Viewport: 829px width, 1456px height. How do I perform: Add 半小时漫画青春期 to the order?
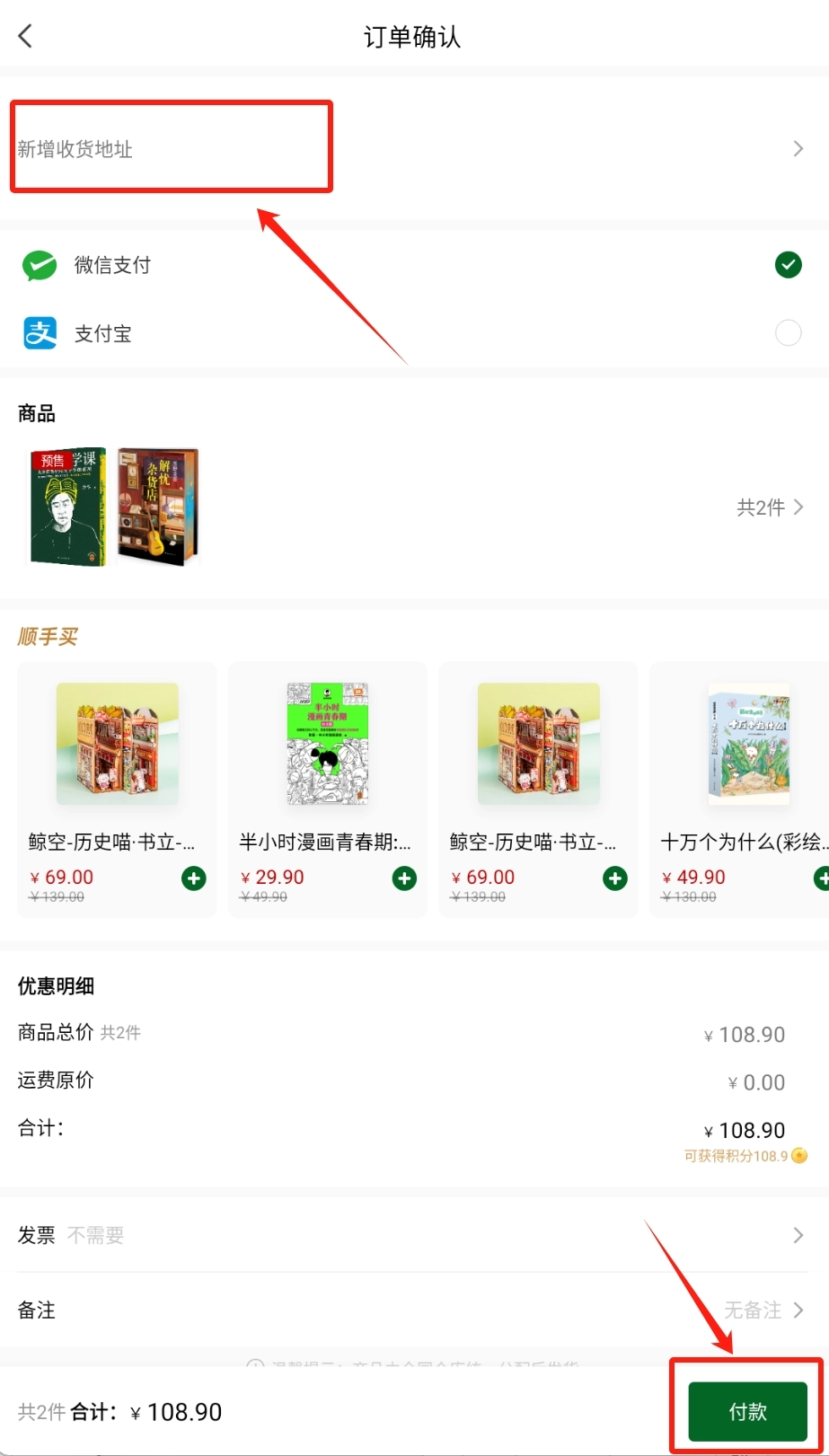tap(404, 878)
